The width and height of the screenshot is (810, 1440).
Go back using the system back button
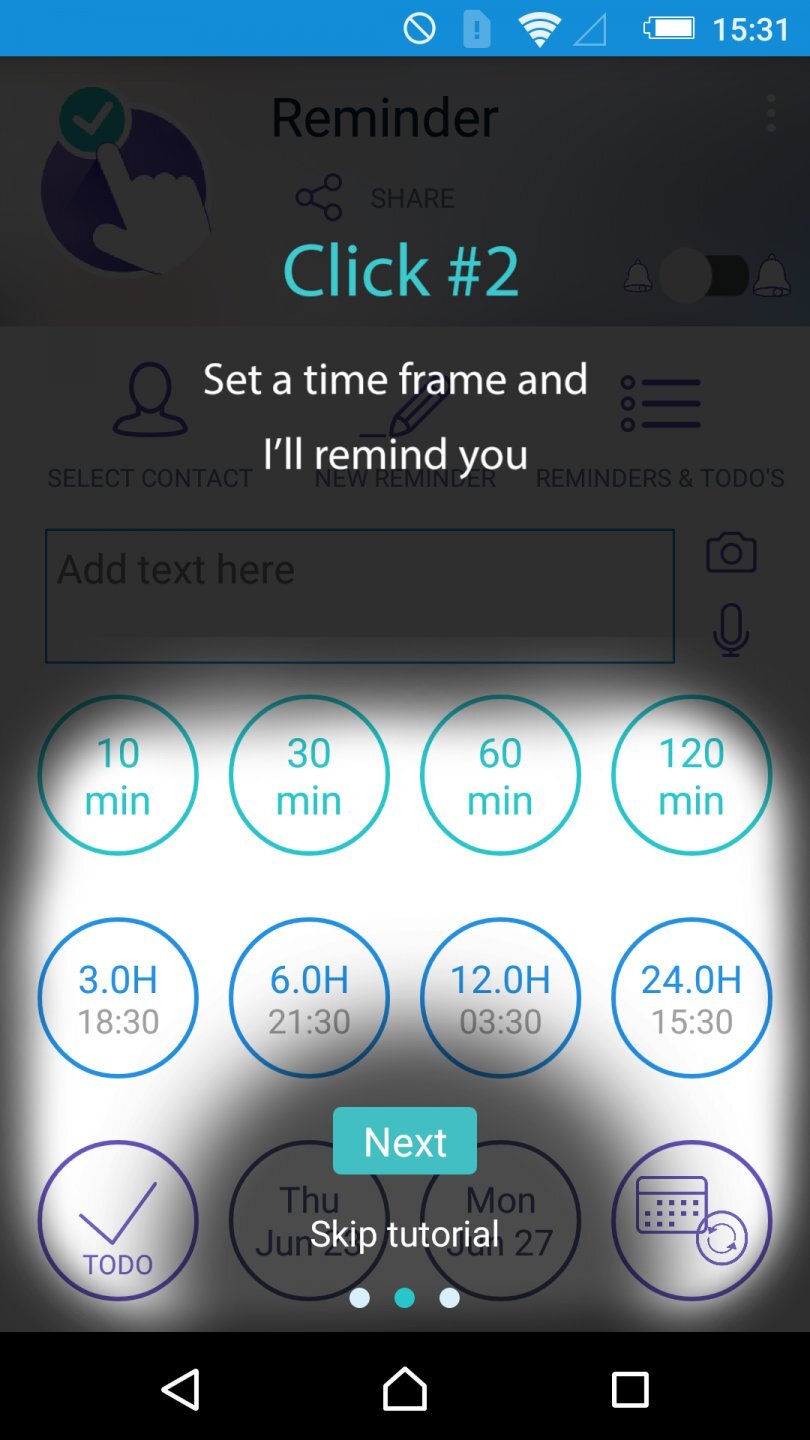click(x=181, y=1389)
